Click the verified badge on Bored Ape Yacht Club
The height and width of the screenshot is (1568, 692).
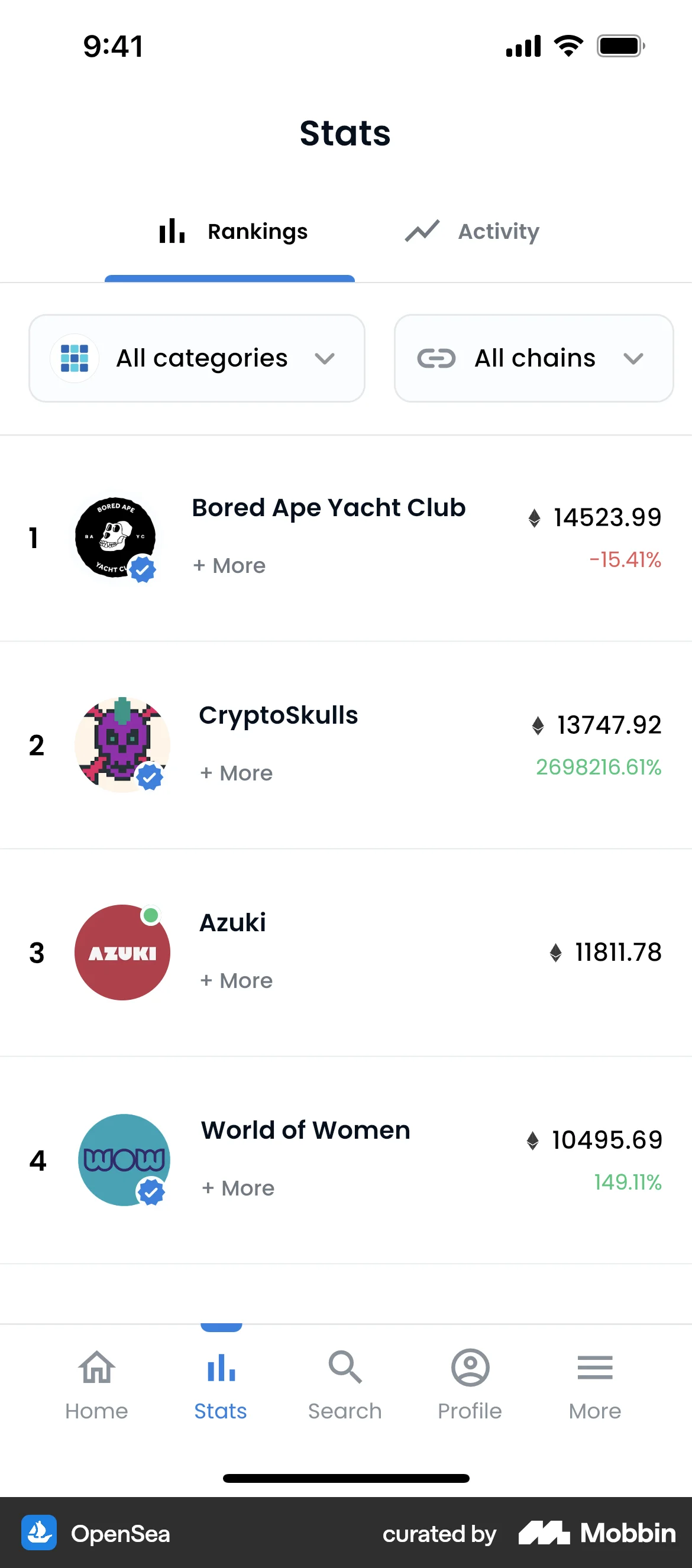coord(142,570)
